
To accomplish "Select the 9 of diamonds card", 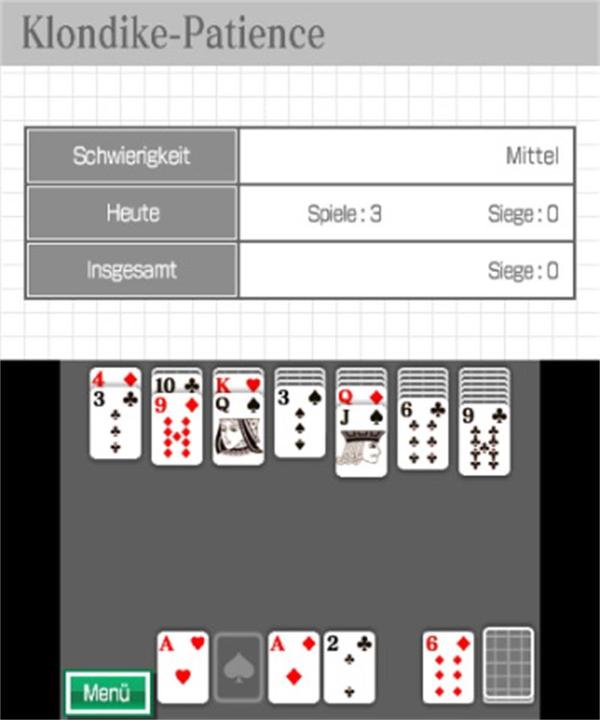I will [177, 434].
